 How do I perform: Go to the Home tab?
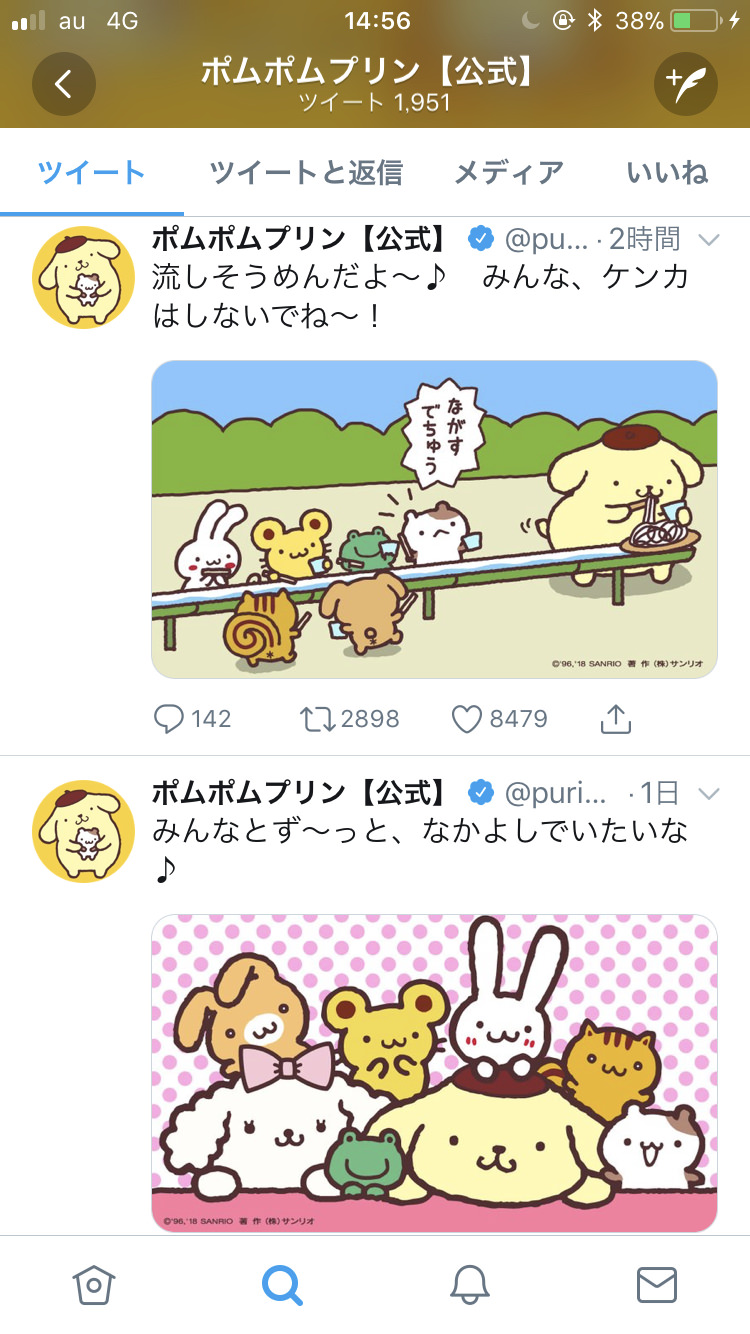click(x=93, y=1285)
